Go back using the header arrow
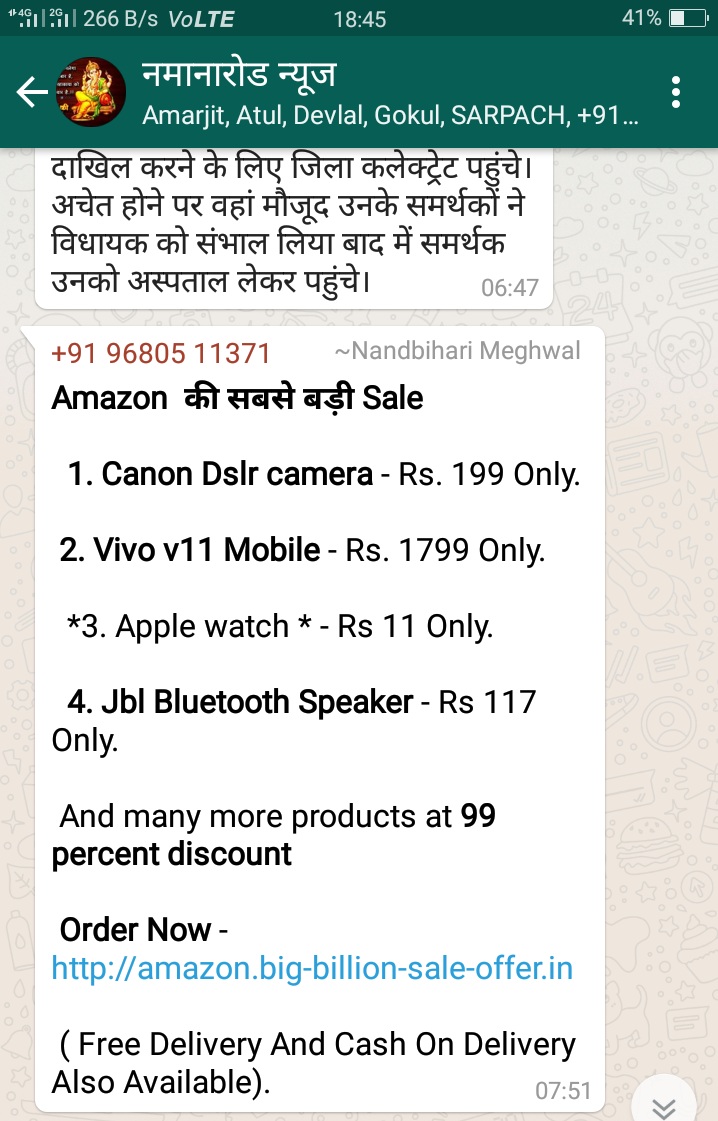Viewport: 718px width, 1121px height. tap(32, 92)
